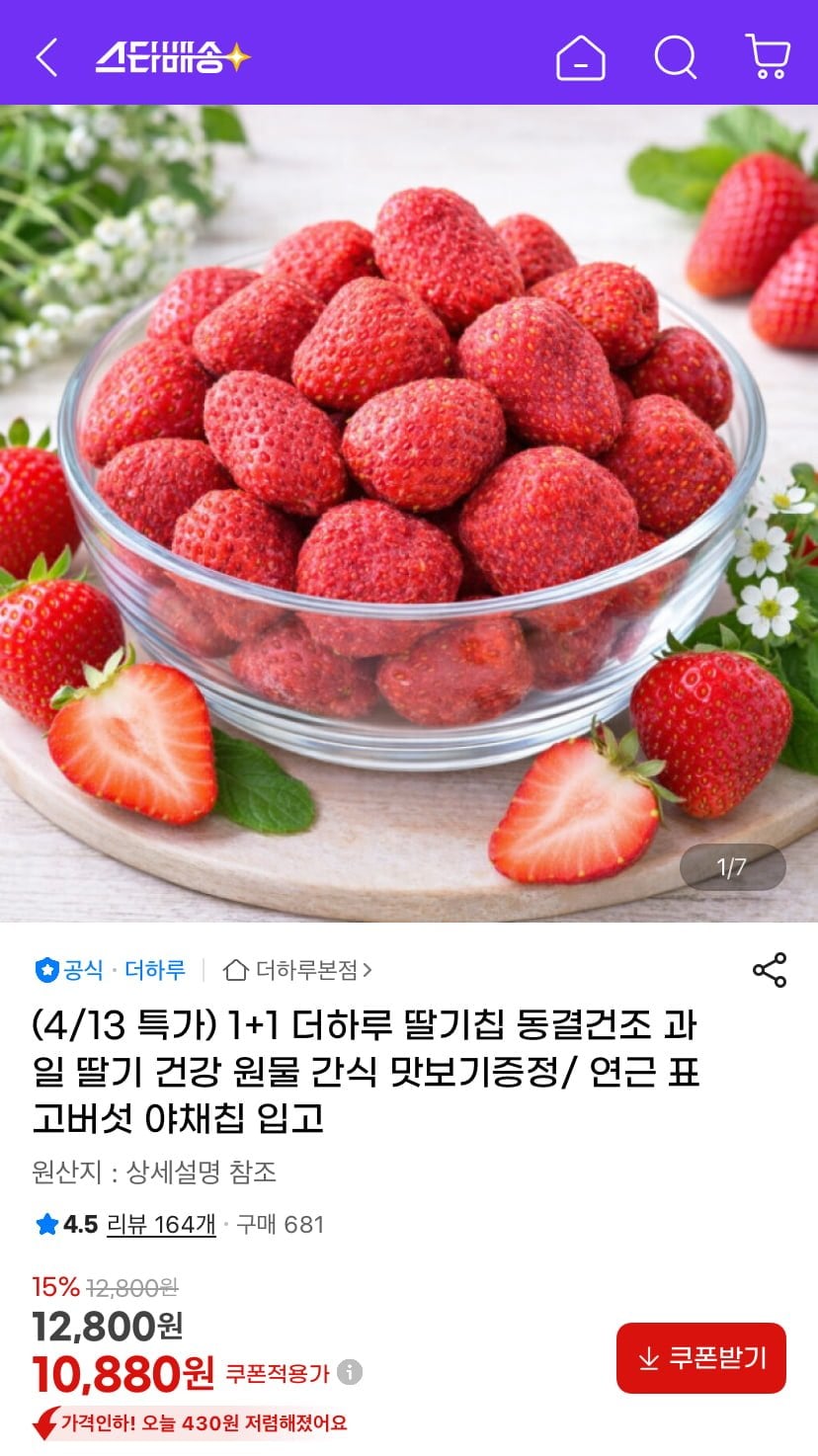Open the shopping cart
This screenshot has height=1456, width=818.
(768, 57)
